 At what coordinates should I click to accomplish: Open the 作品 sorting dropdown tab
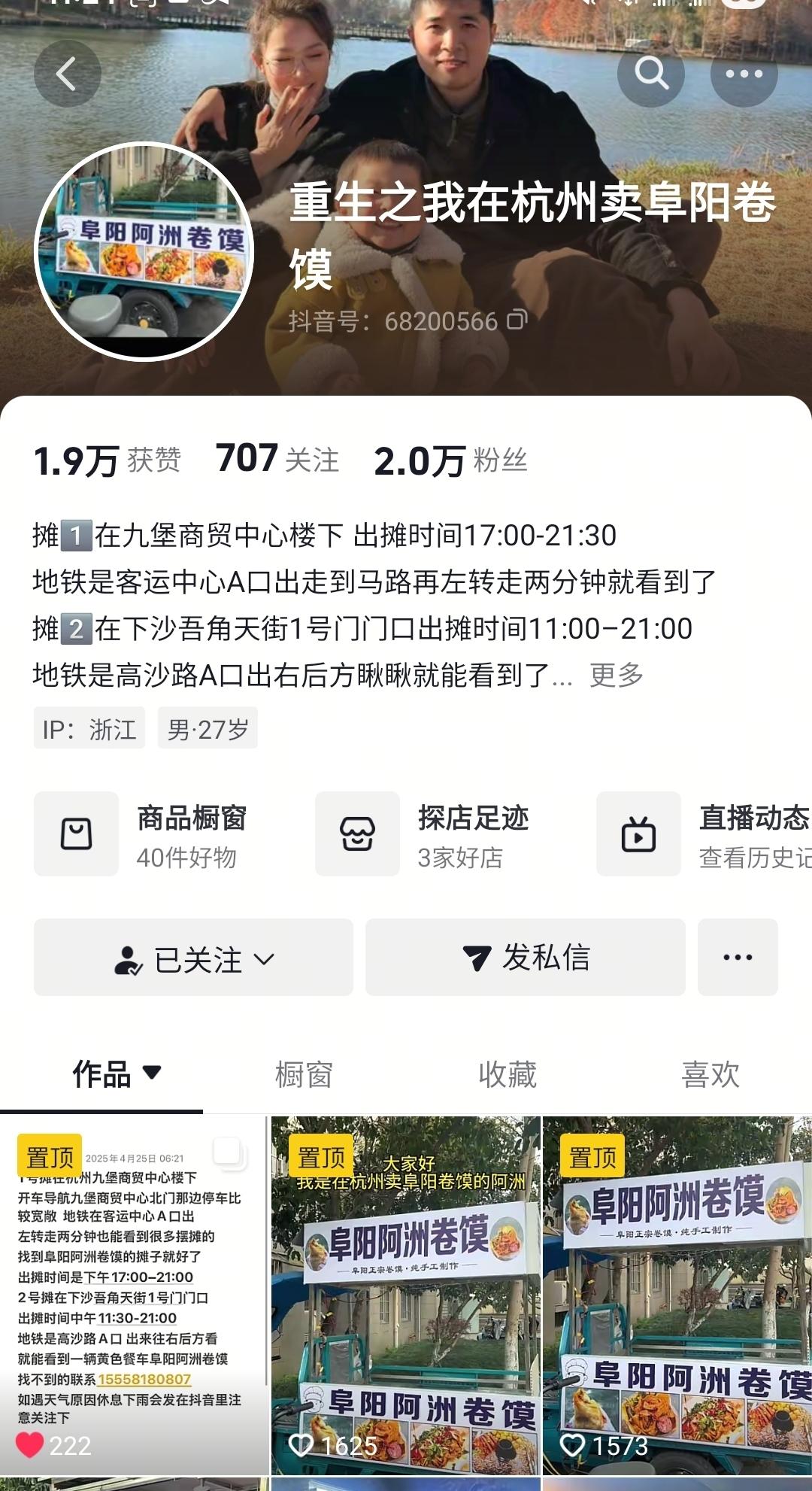[x=117, y=1073]
